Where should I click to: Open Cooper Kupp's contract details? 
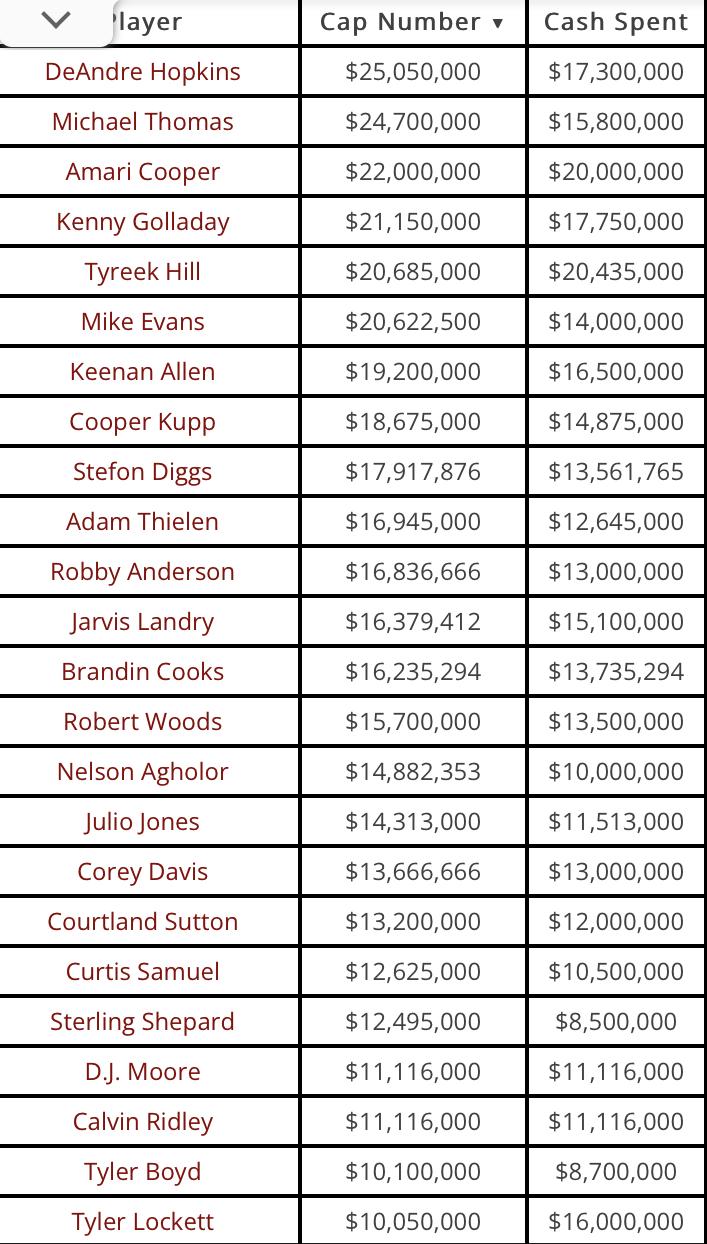143,422
